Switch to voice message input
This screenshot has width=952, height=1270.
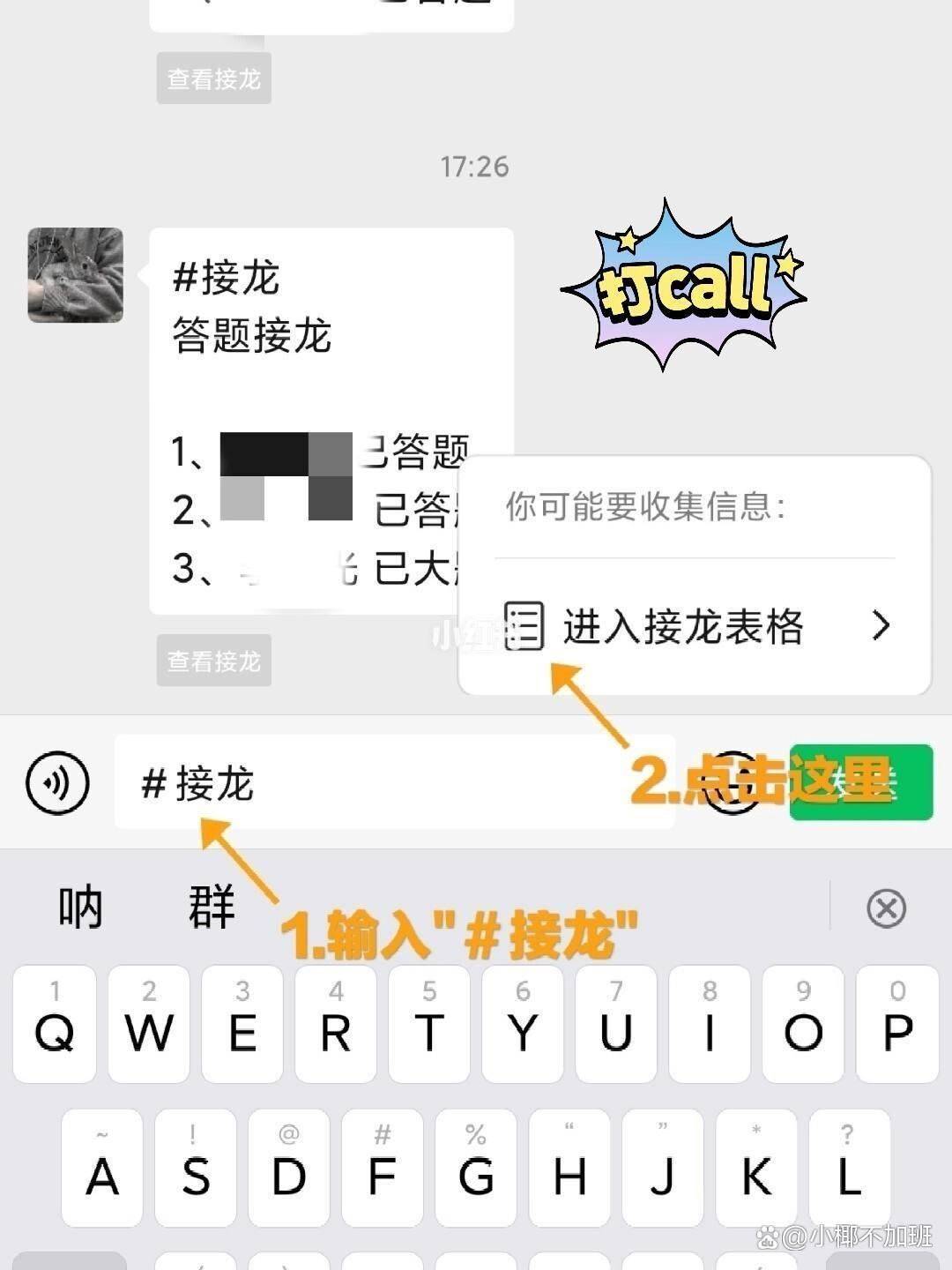(x=58, y=782)
